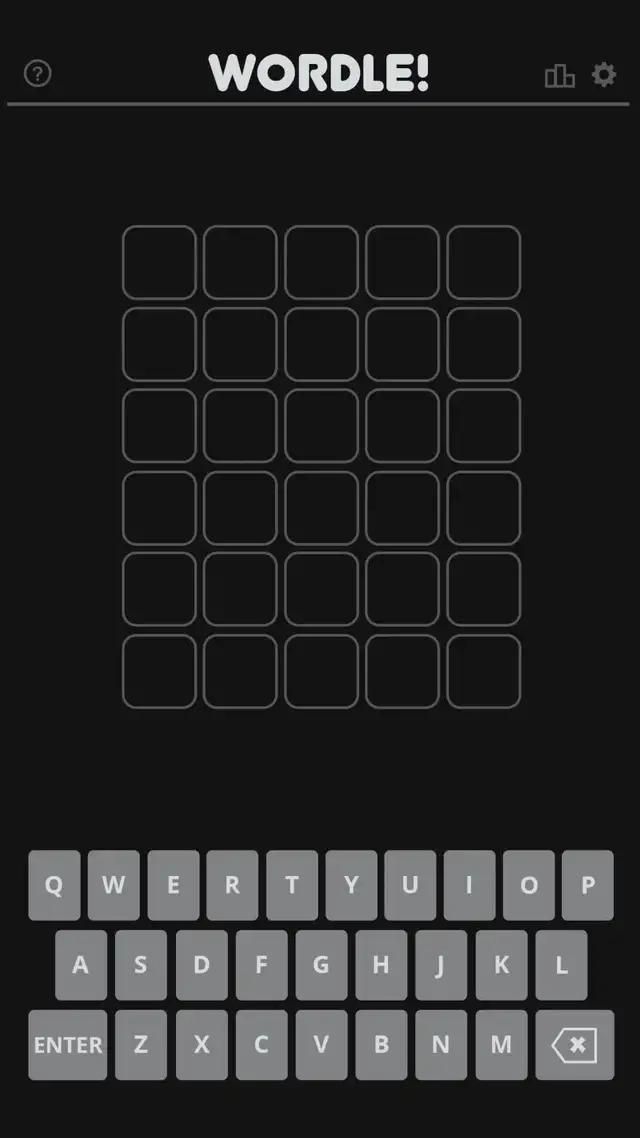Hit the R key
Viewport: 640px width, 1138px height.
232,885
